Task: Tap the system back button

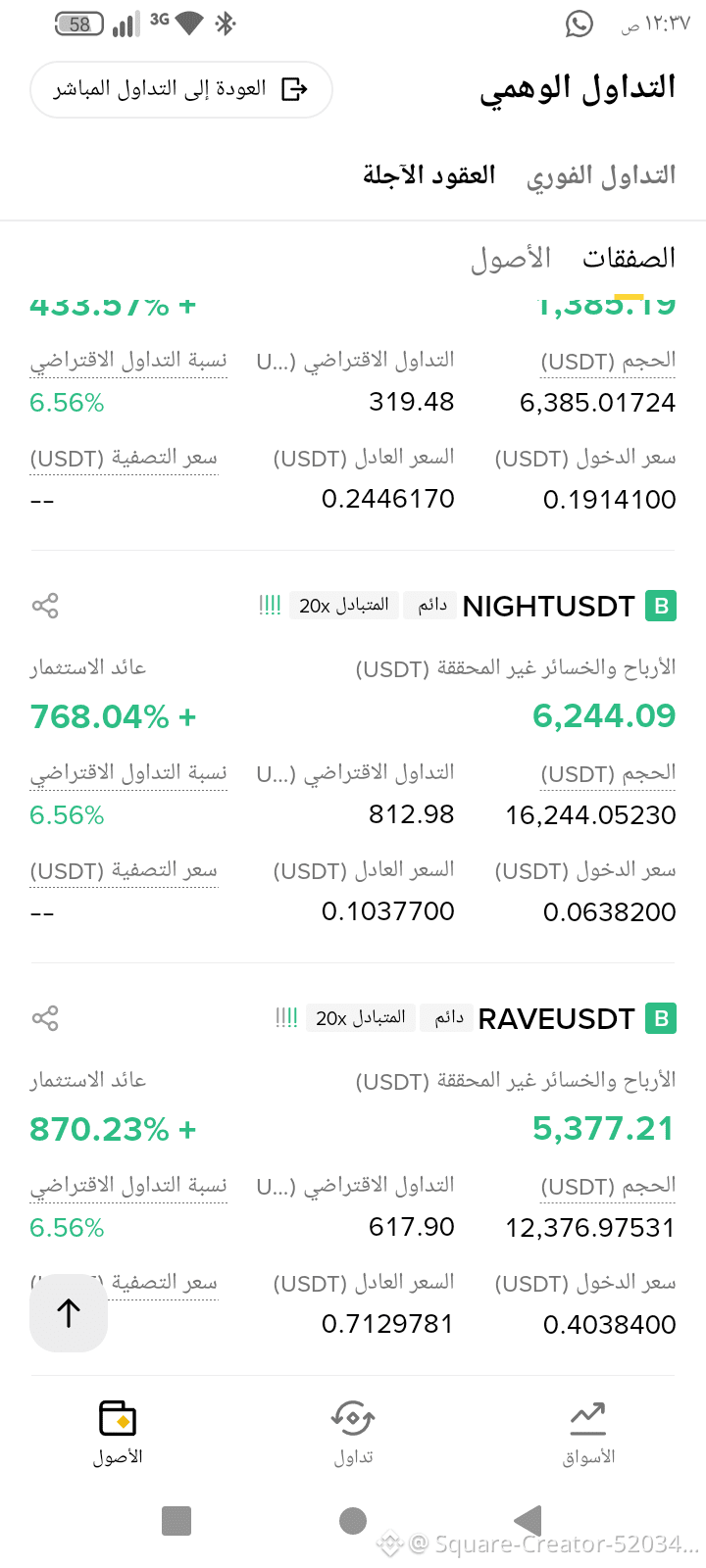Action: (529, 1521)
